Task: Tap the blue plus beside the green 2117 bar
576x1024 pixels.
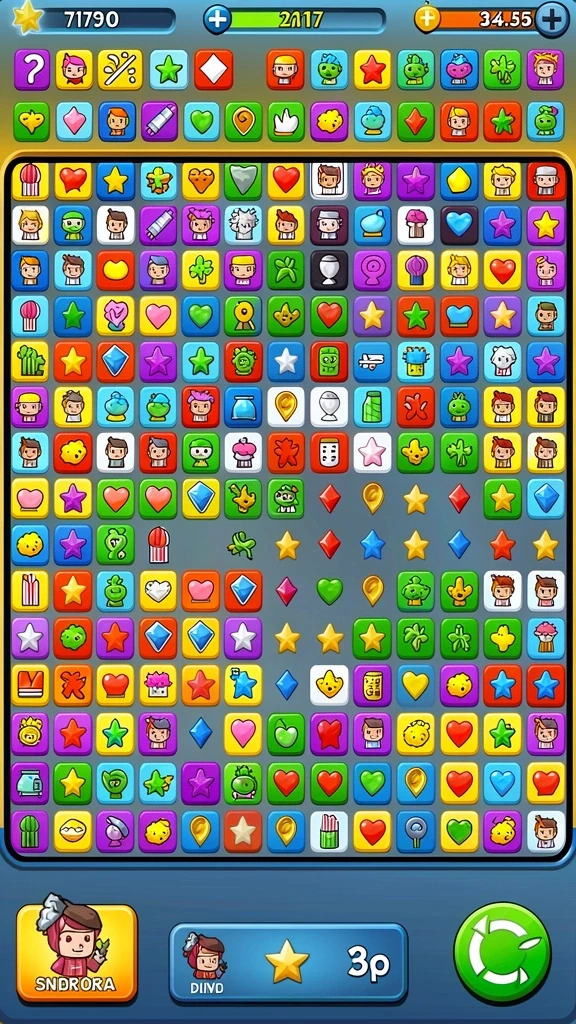Action: click(217, 20)
